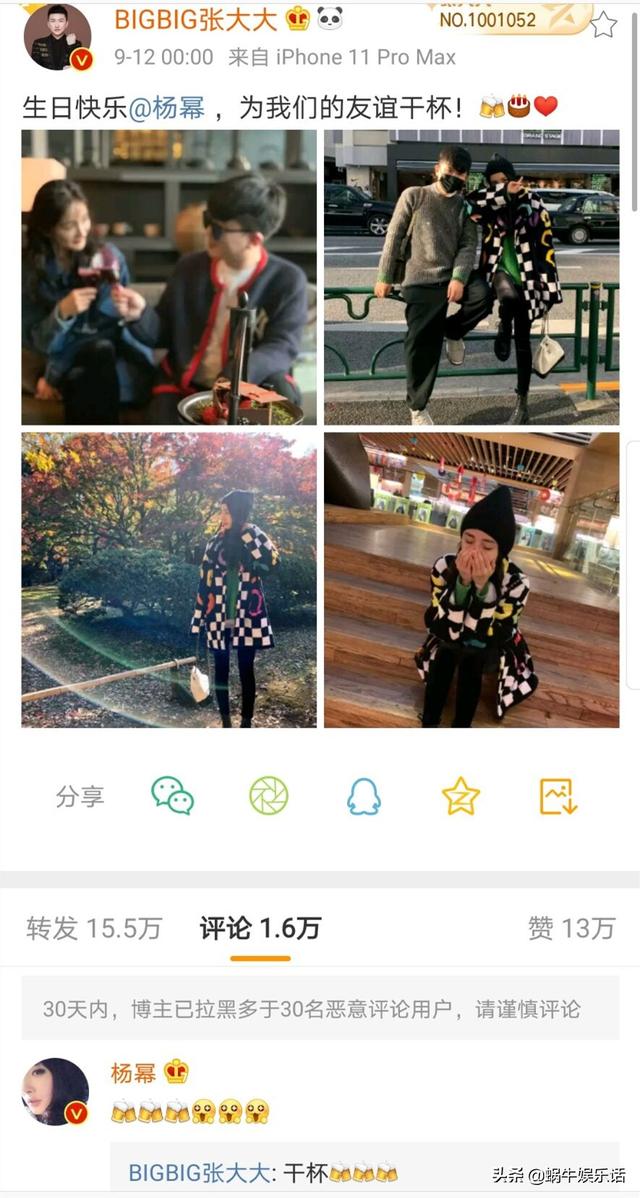The image size is (640, 1198).
Task: Switch to the 转发 15.5万 tab
Action: [94, 928]
